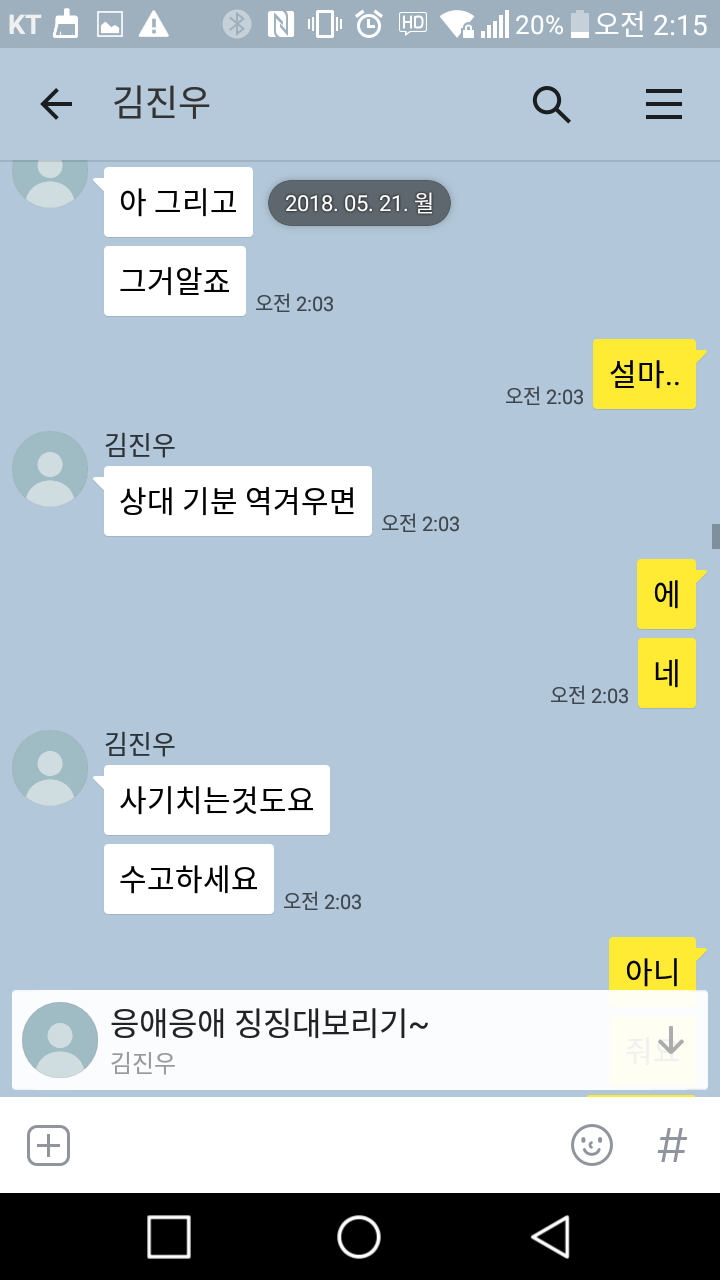720x1280 pixels.
Task: Open the recent apps overview
Action: tap(169, 1236)
